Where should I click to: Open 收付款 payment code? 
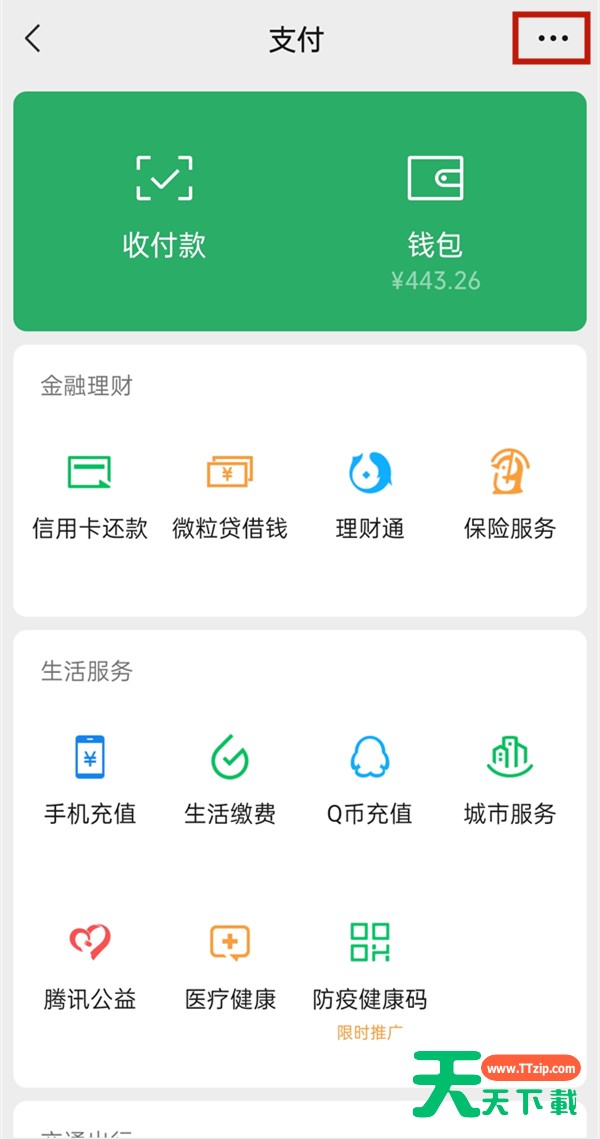click(164, 208)
